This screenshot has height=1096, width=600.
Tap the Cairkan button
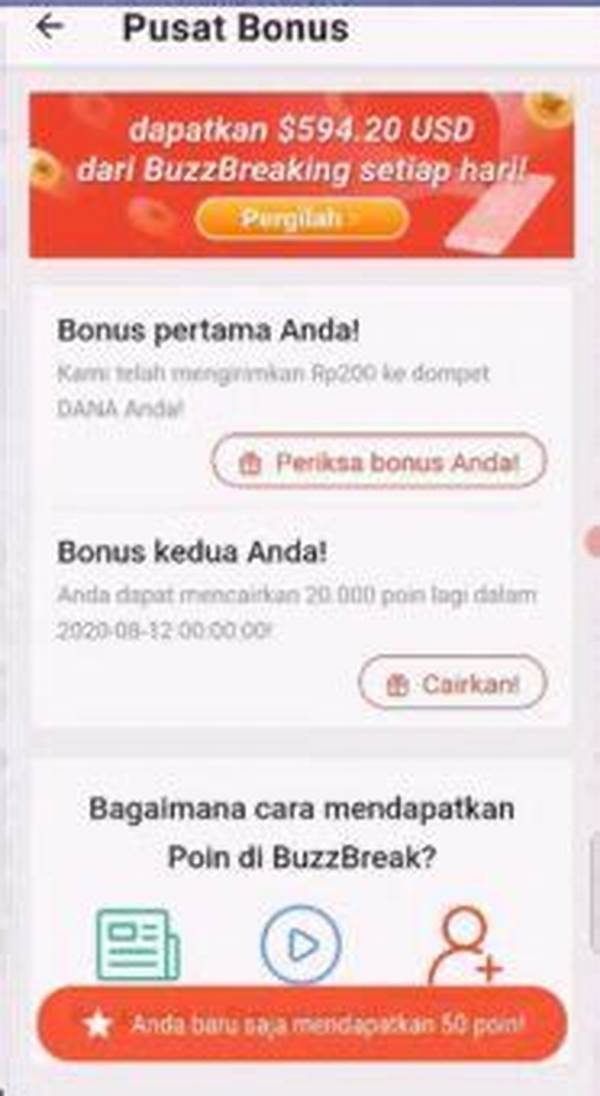click(x=452, y=685)
